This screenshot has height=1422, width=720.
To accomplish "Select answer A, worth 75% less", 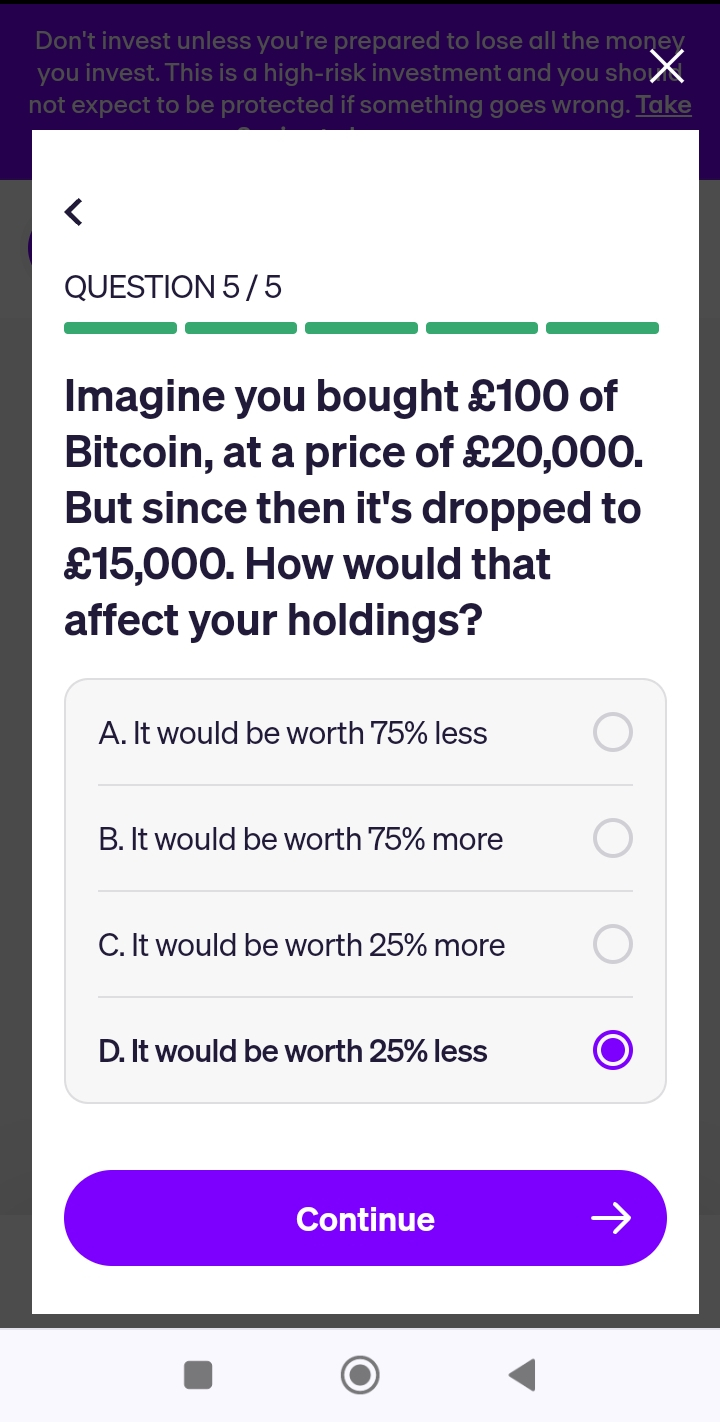I will (365, 733).
